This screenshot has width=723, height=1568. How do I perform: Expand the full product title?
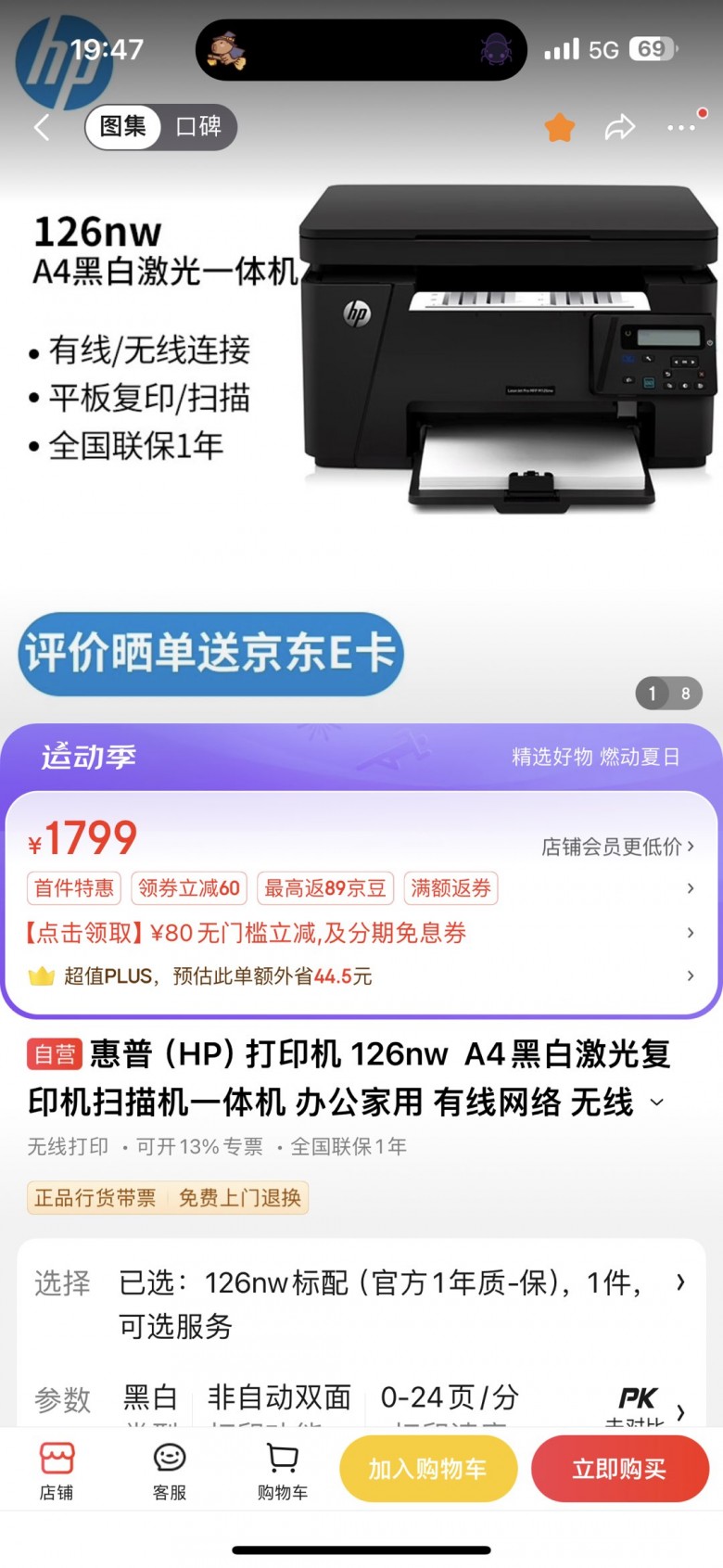(x=657, y=1103)
